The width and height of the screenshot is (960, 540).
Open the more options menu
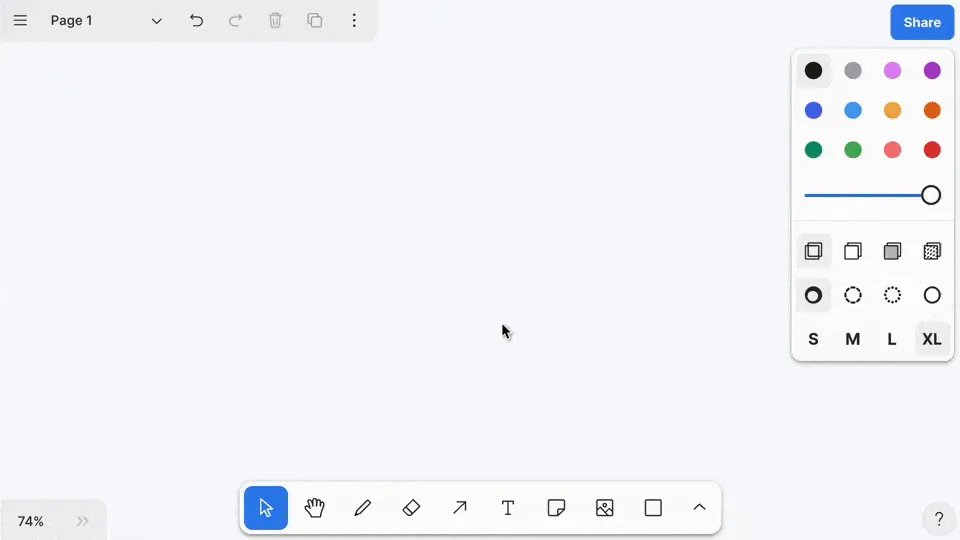pos(354,20)
